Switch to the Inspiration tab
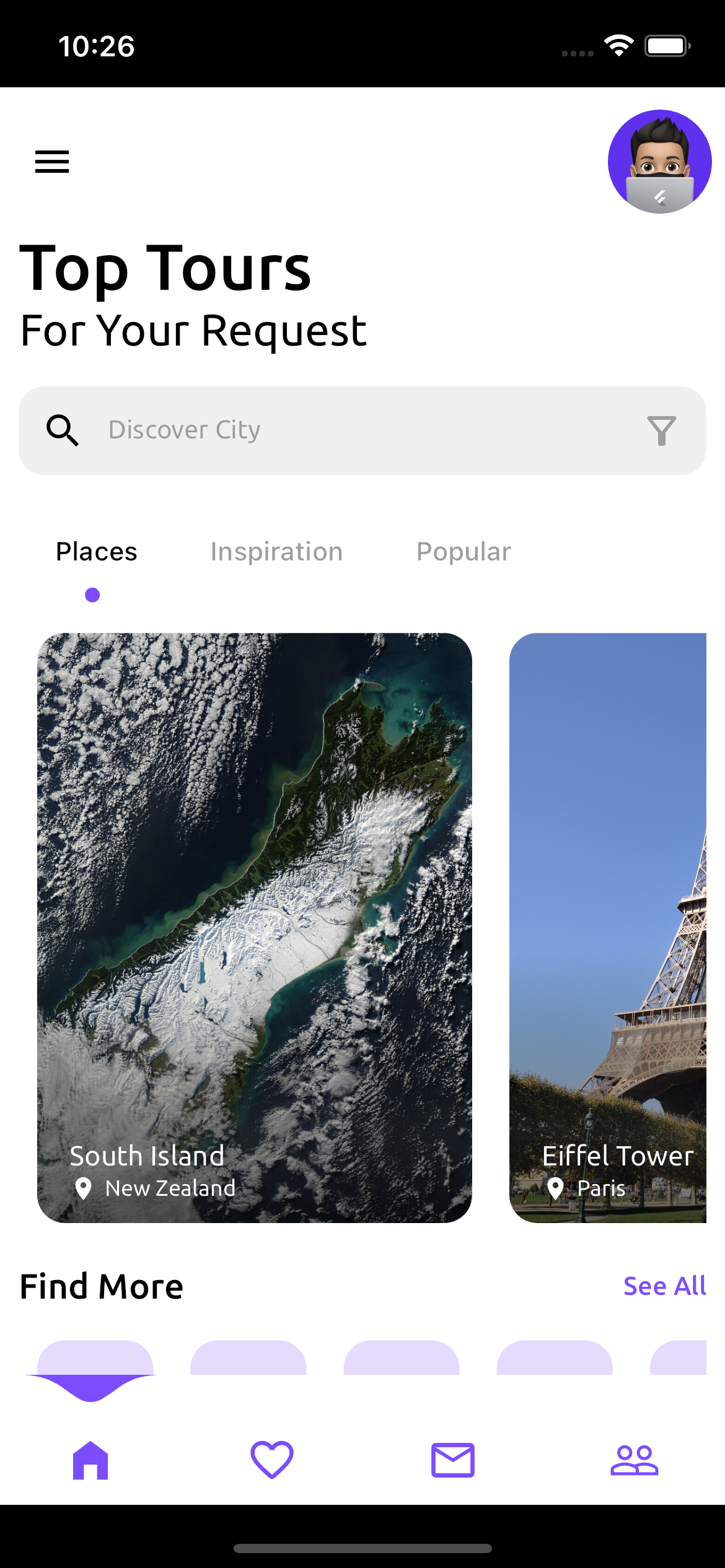This screenshot has height=1568, width=725. pos(276,552)
